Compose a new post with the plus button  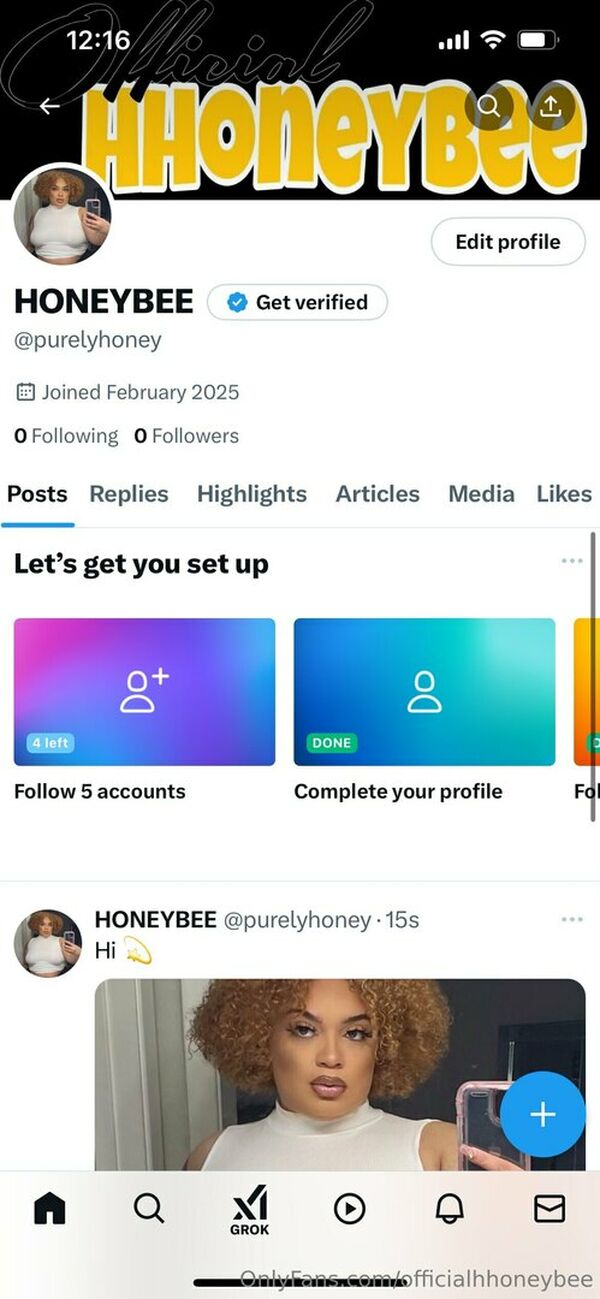(x=543, y=1114)
